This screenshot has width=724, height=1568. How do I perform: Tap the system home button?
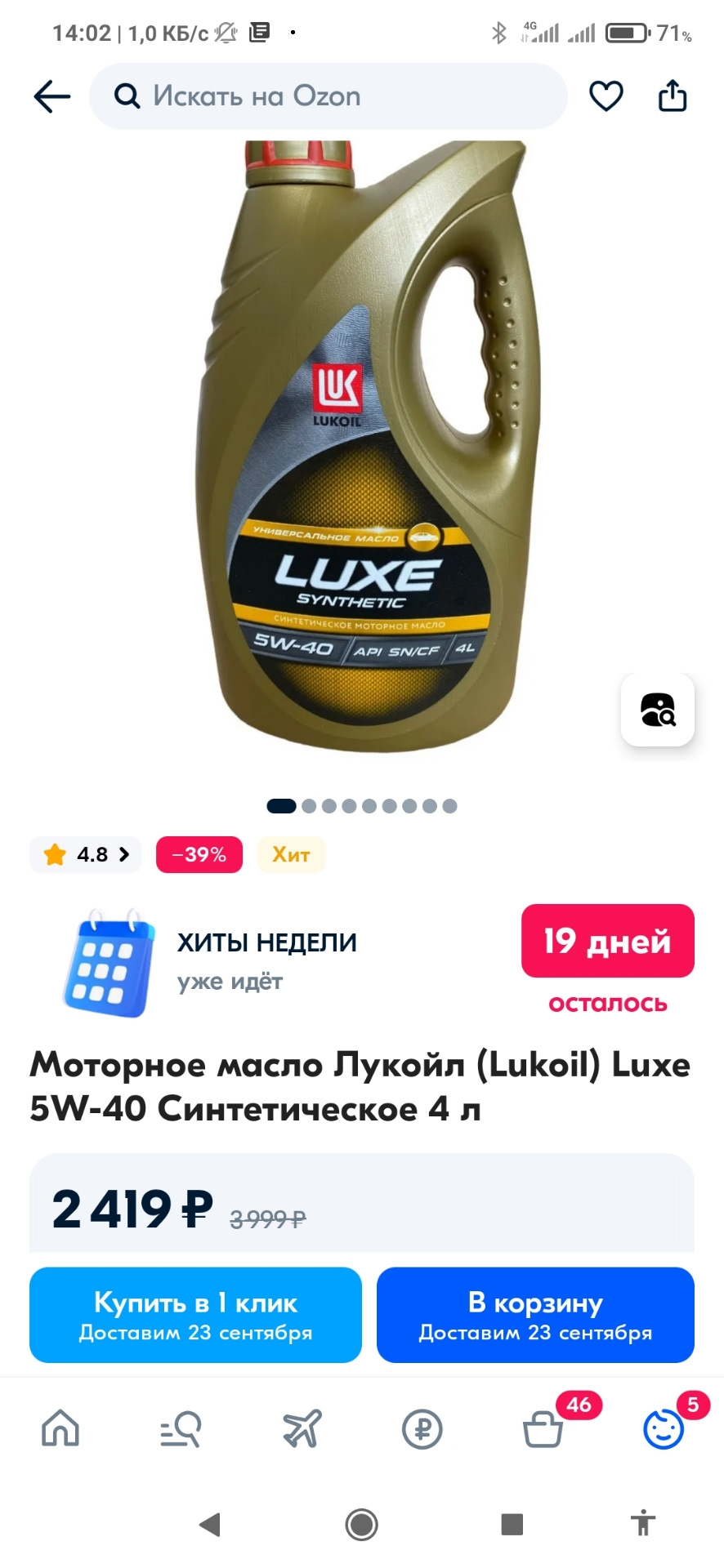[361, 1523]
